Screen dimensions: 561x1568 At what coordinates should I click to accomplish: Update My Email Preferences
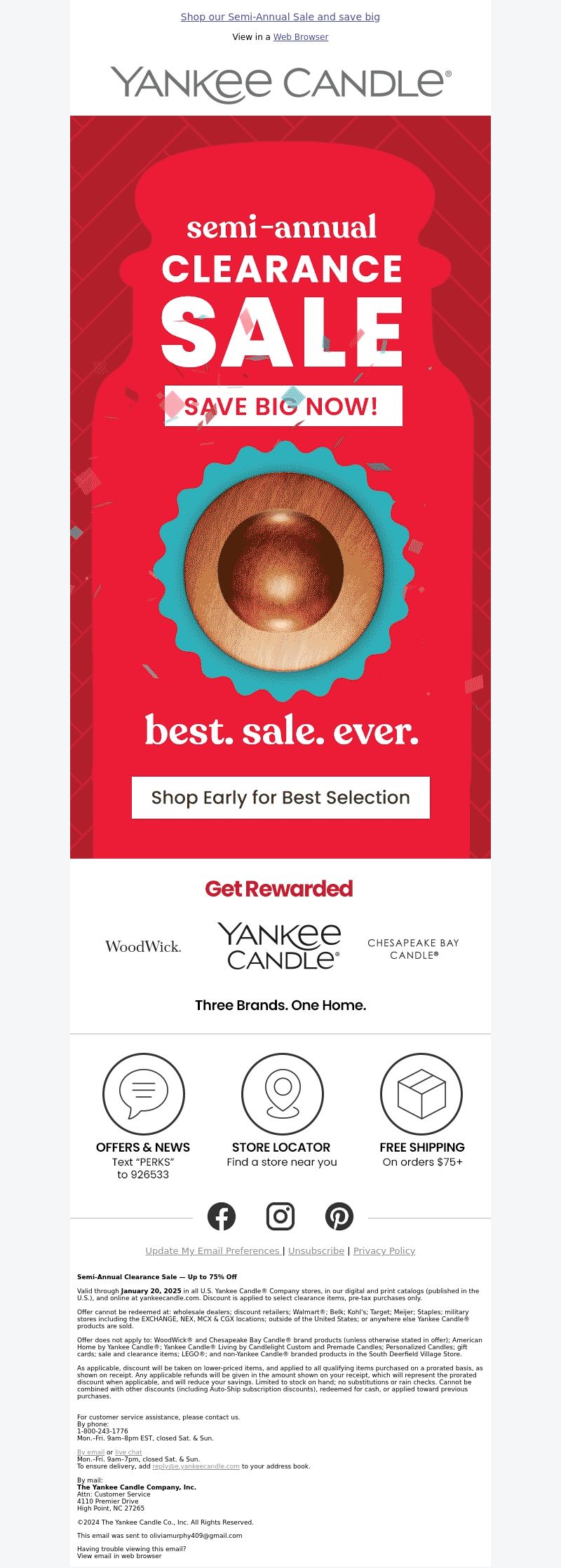213,1250
